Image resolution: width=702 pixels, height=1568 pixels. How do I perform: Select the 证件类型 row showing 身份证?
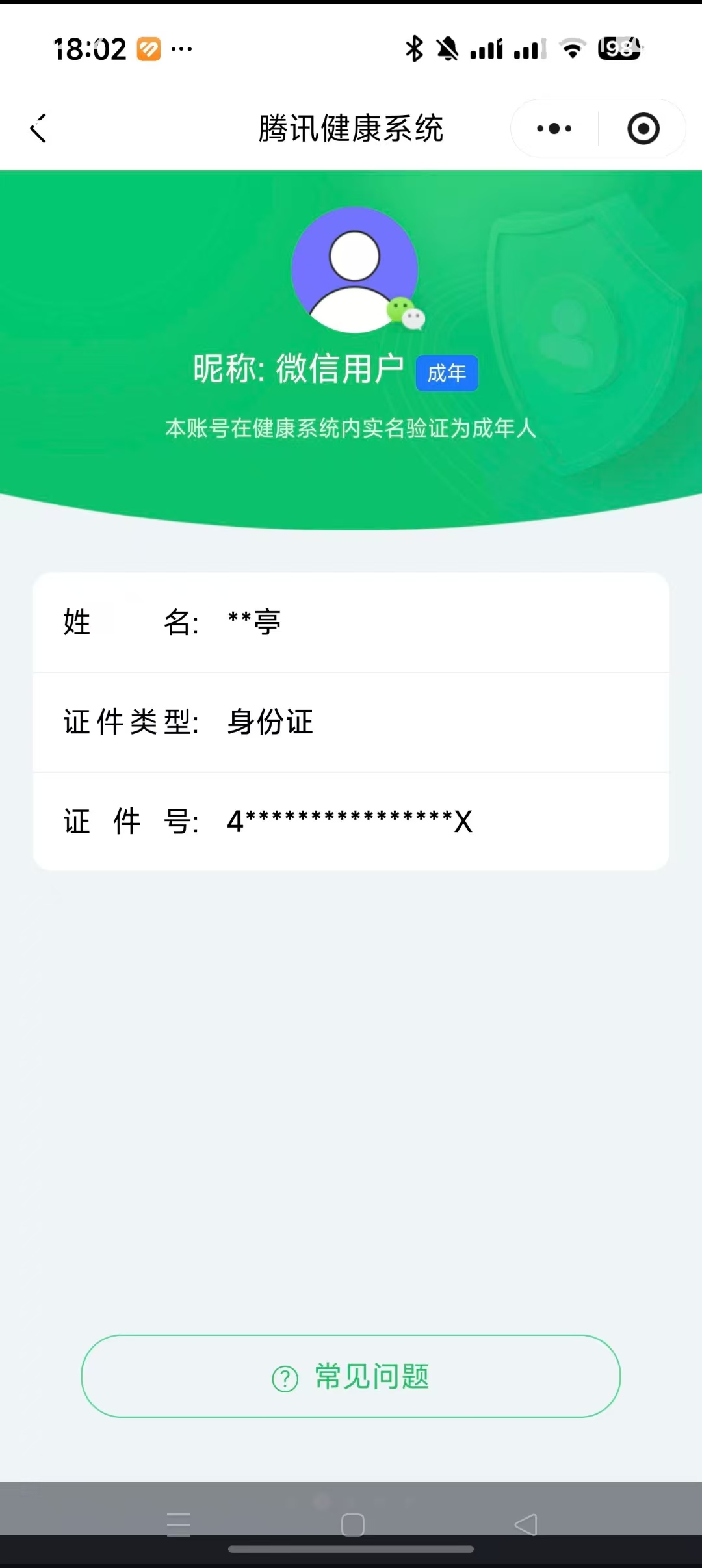pos(351,722)
